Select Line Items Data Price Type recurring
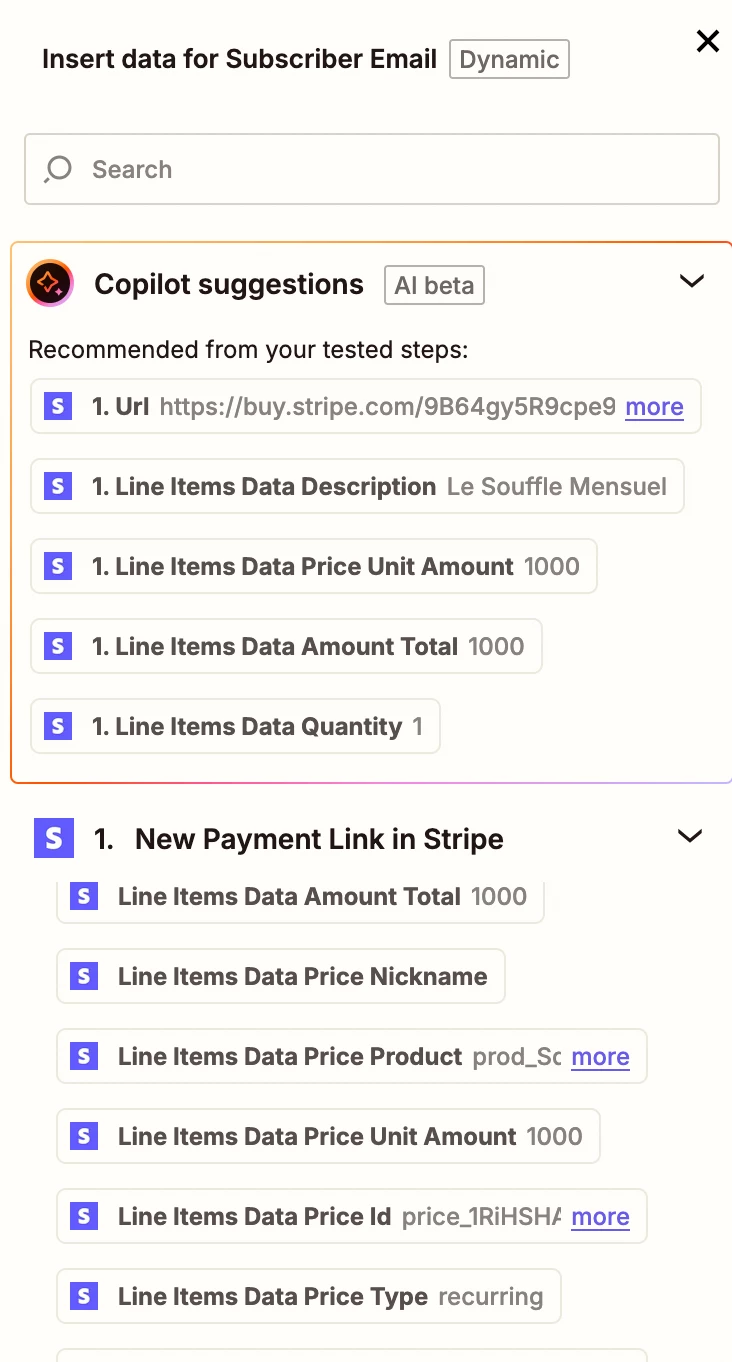This screenshot has width=732, height=1362. pyautogui.click(x=309, y=1296)
